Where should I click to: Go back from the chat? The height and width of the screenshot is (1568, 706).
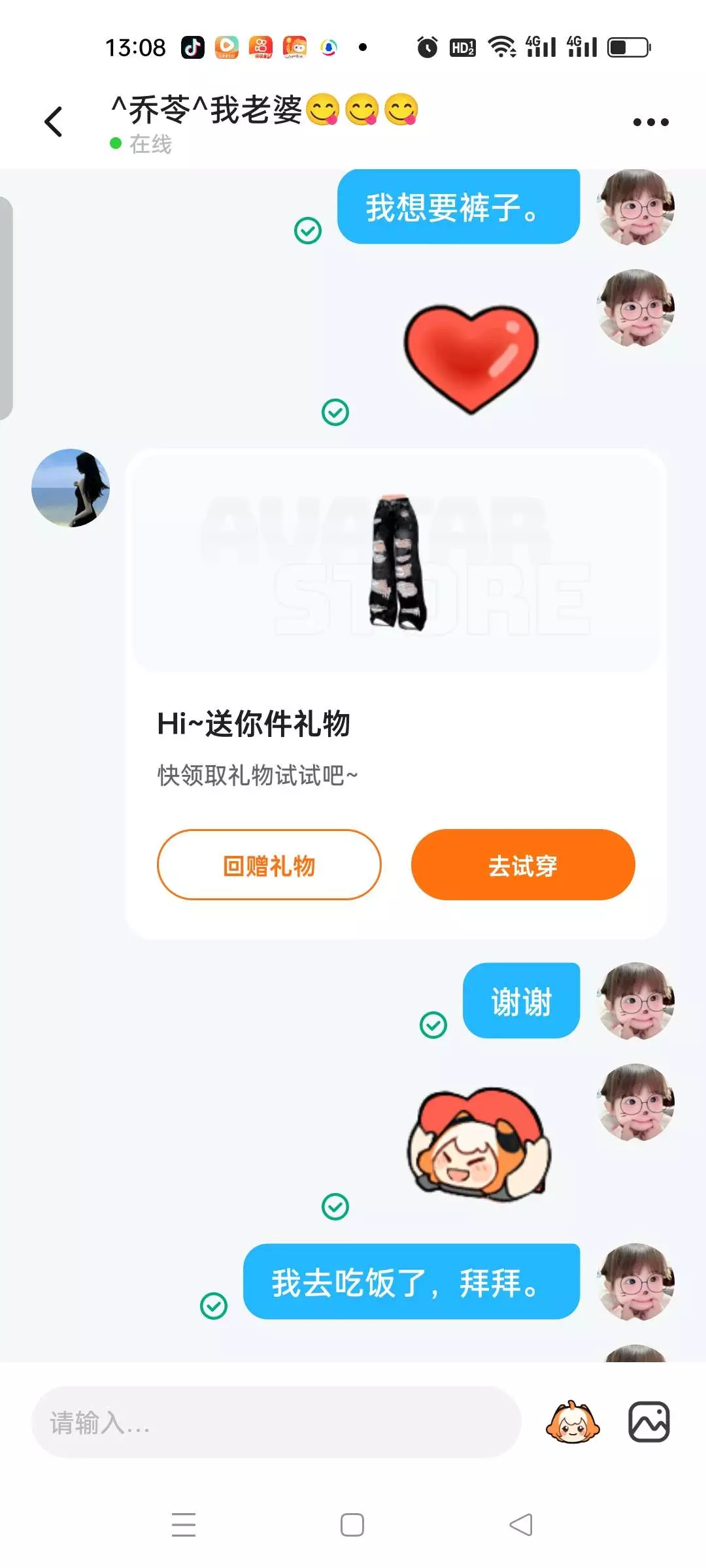pos(54,122)
